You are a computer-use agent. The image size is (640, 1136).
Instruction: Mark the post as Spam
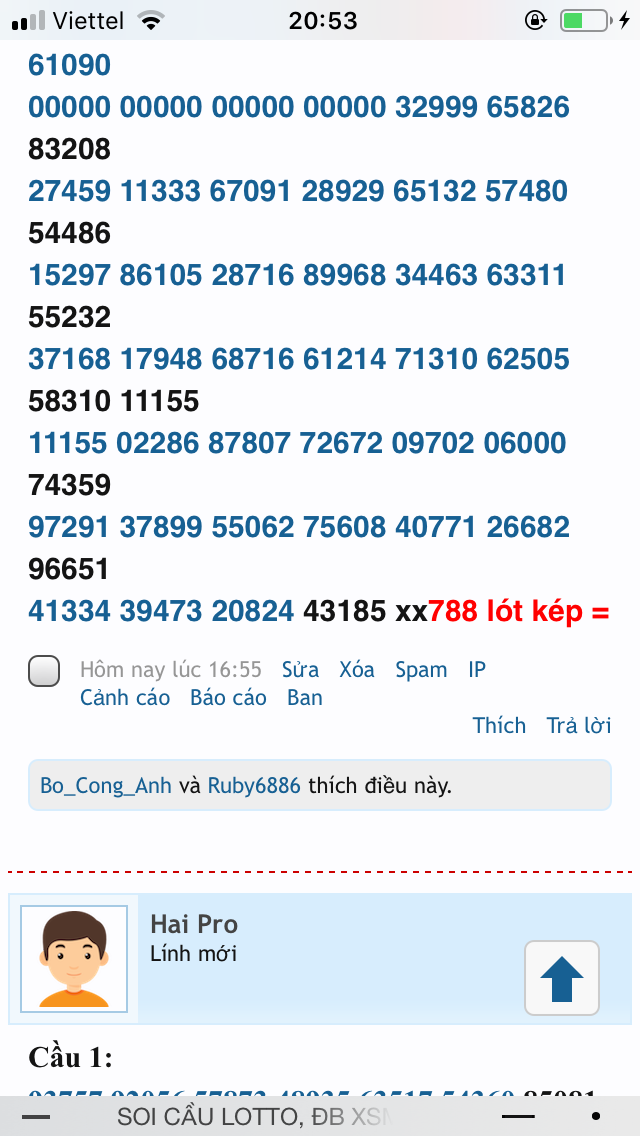tap(421, 670)
